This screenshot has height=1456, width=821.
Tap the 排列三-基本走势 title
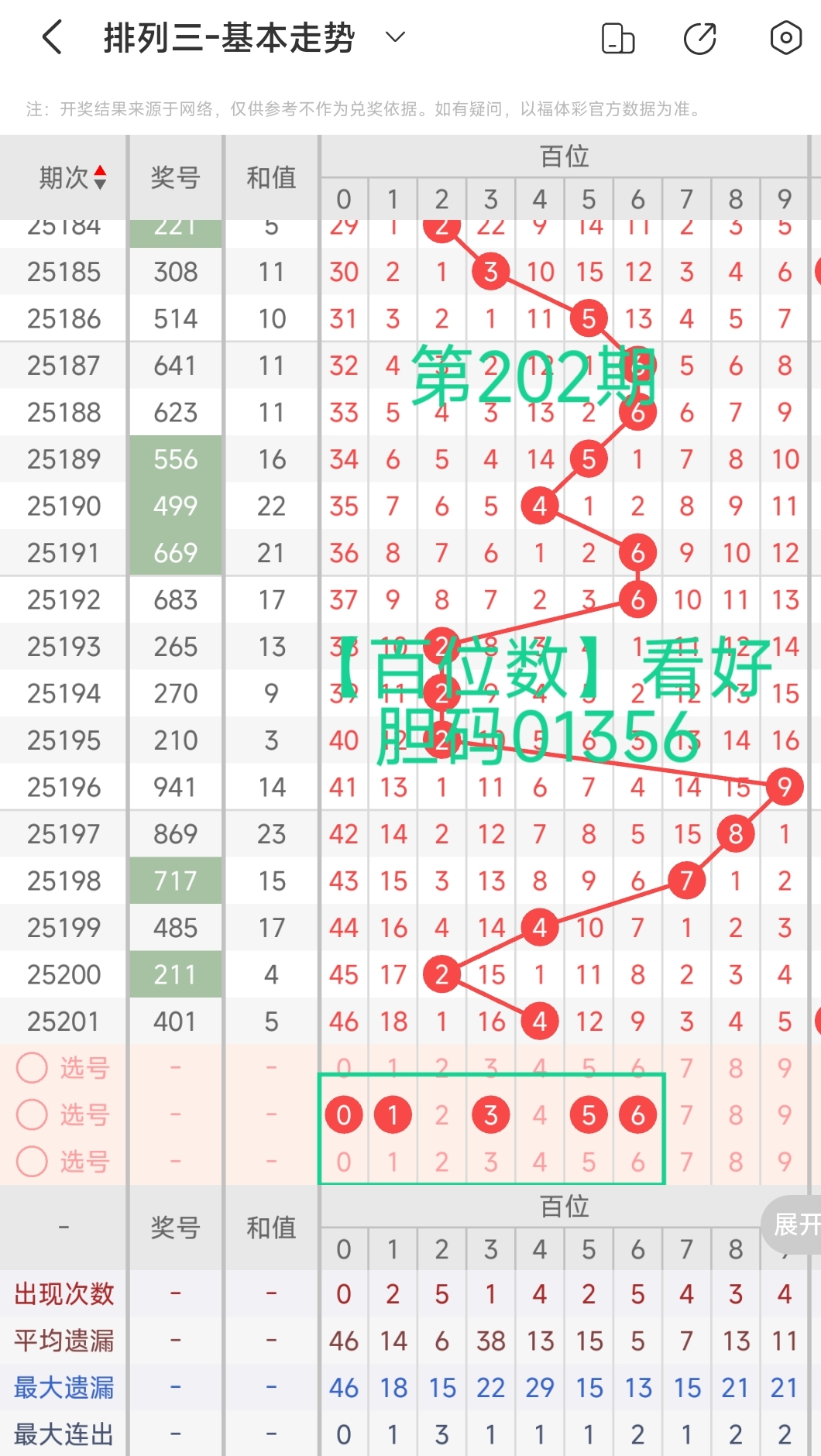click(x=228, y=37)
